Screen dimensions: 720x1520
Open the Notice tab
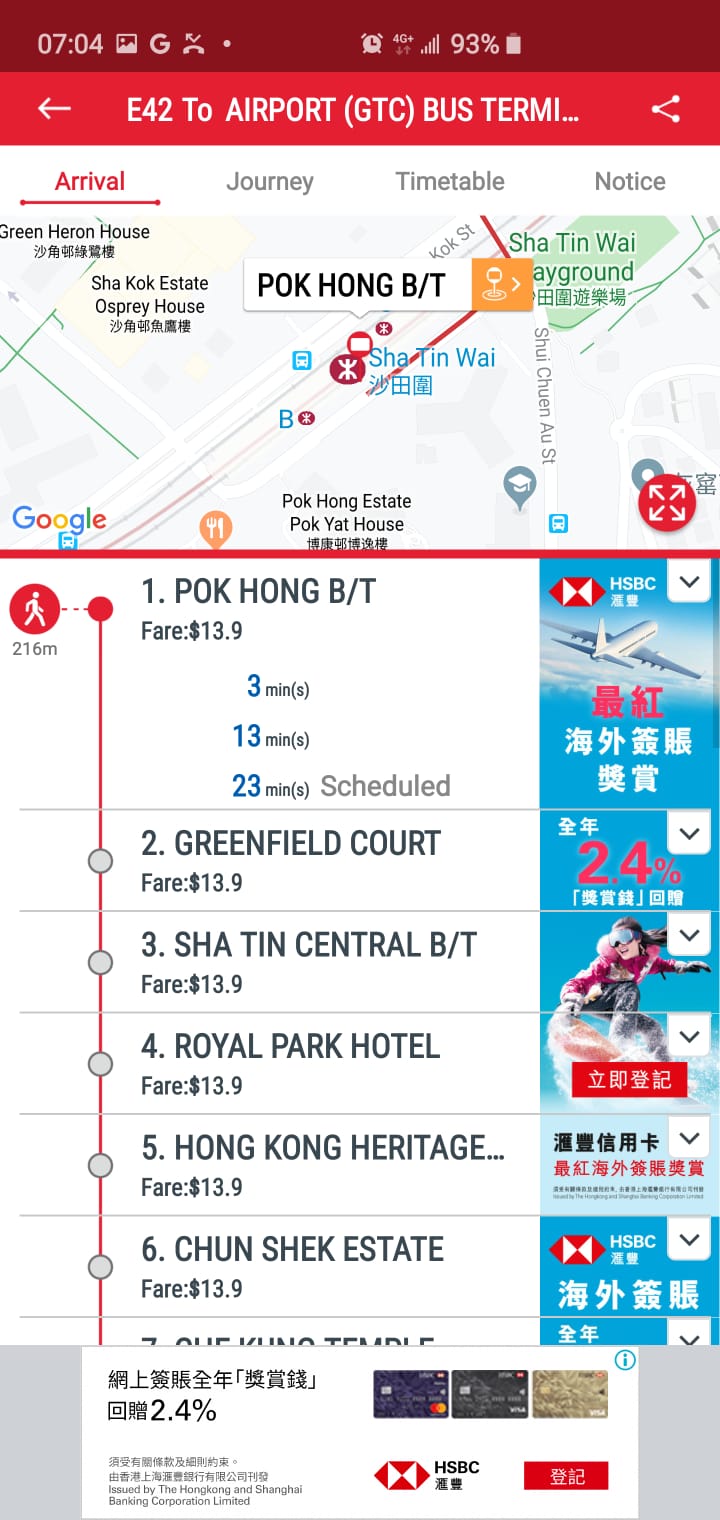(x=630, y=181)
